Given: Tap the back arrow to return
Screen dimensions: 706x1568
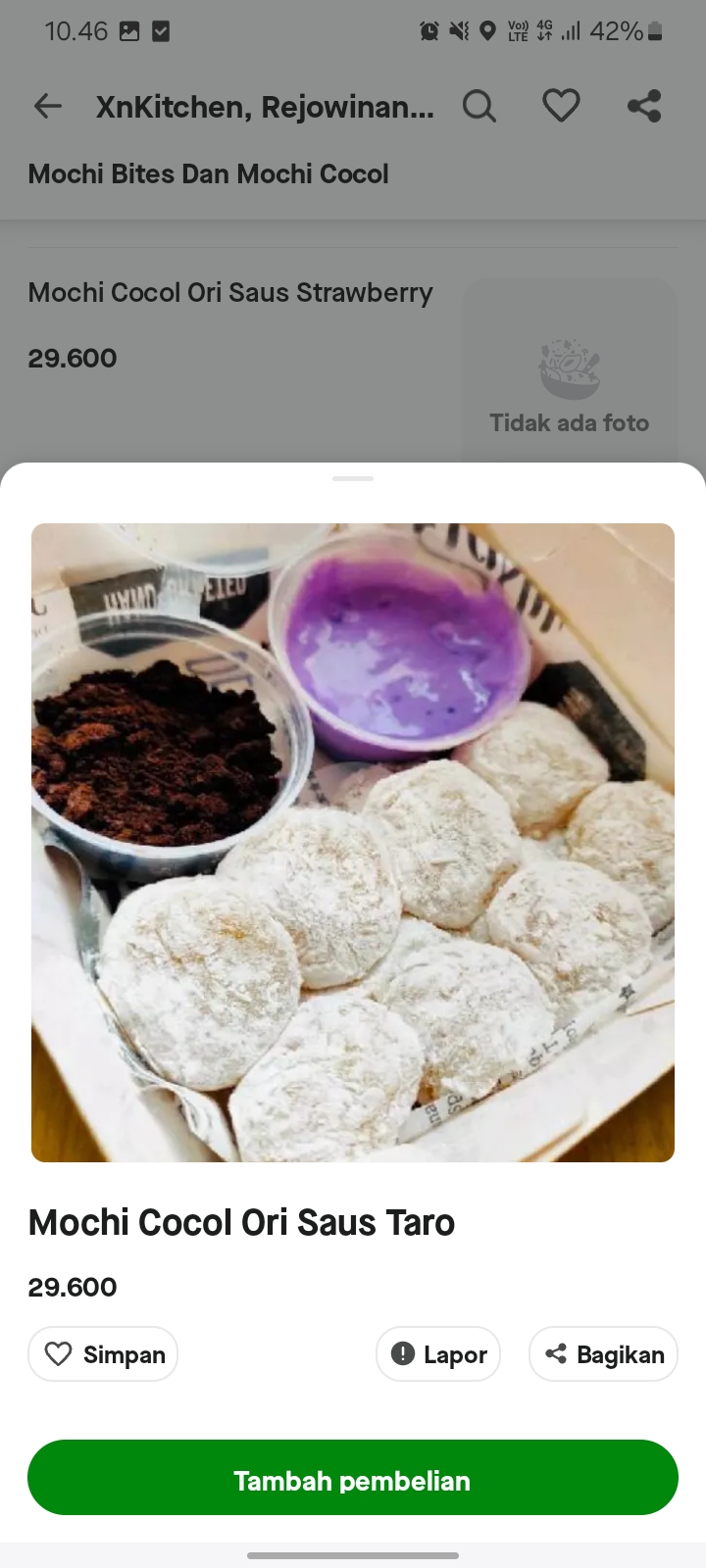Looking at the screenshot, I should [47, 106].
